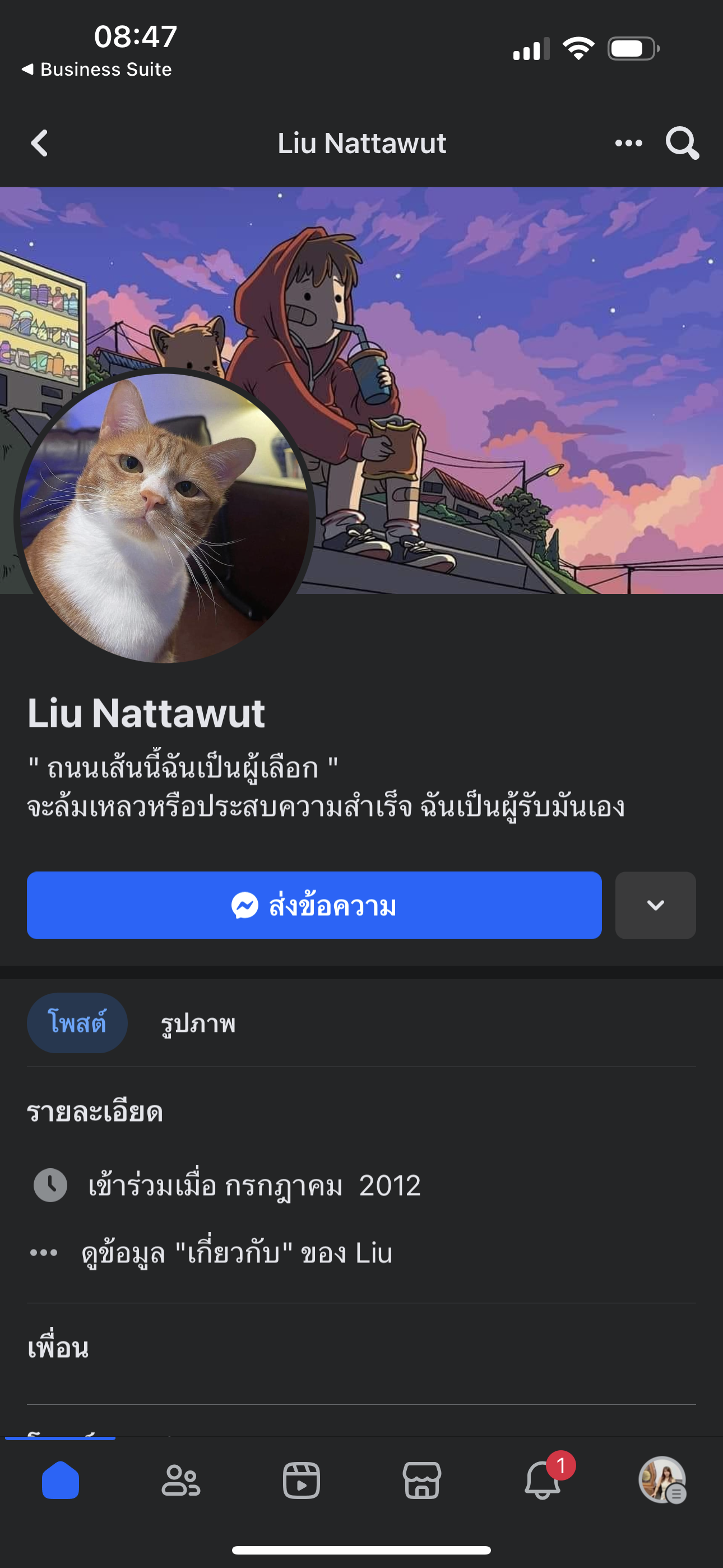Go back with the top-left arrow

[x=40, y=144]
